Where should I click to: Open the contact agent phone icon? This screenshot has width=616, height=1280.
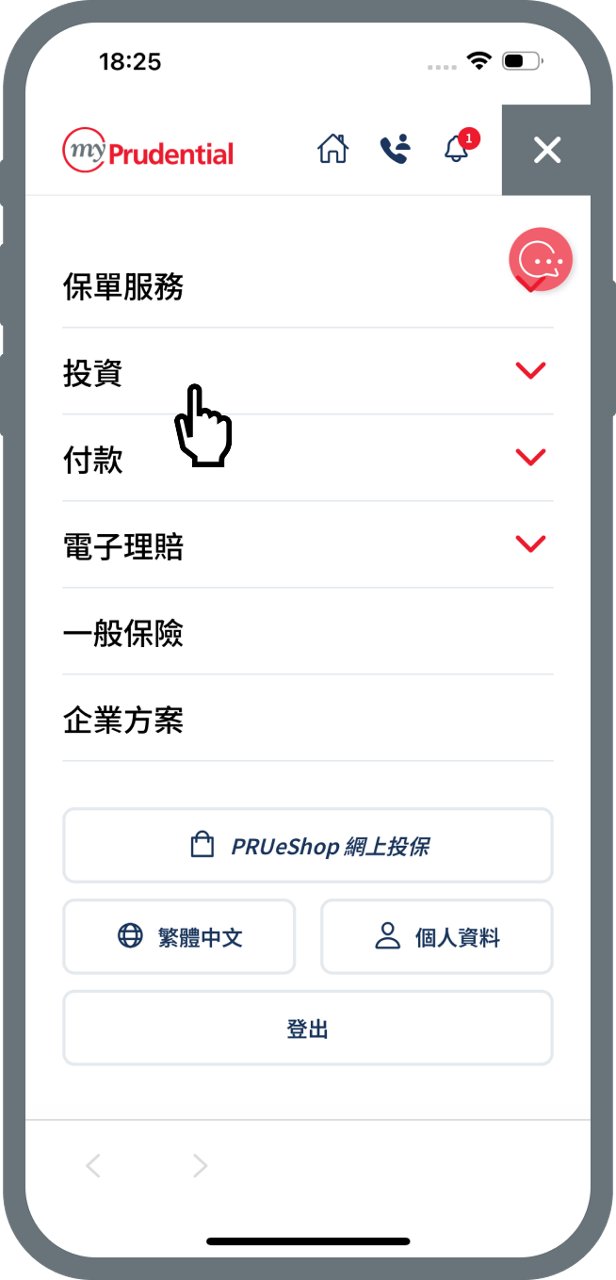(395, 149)
